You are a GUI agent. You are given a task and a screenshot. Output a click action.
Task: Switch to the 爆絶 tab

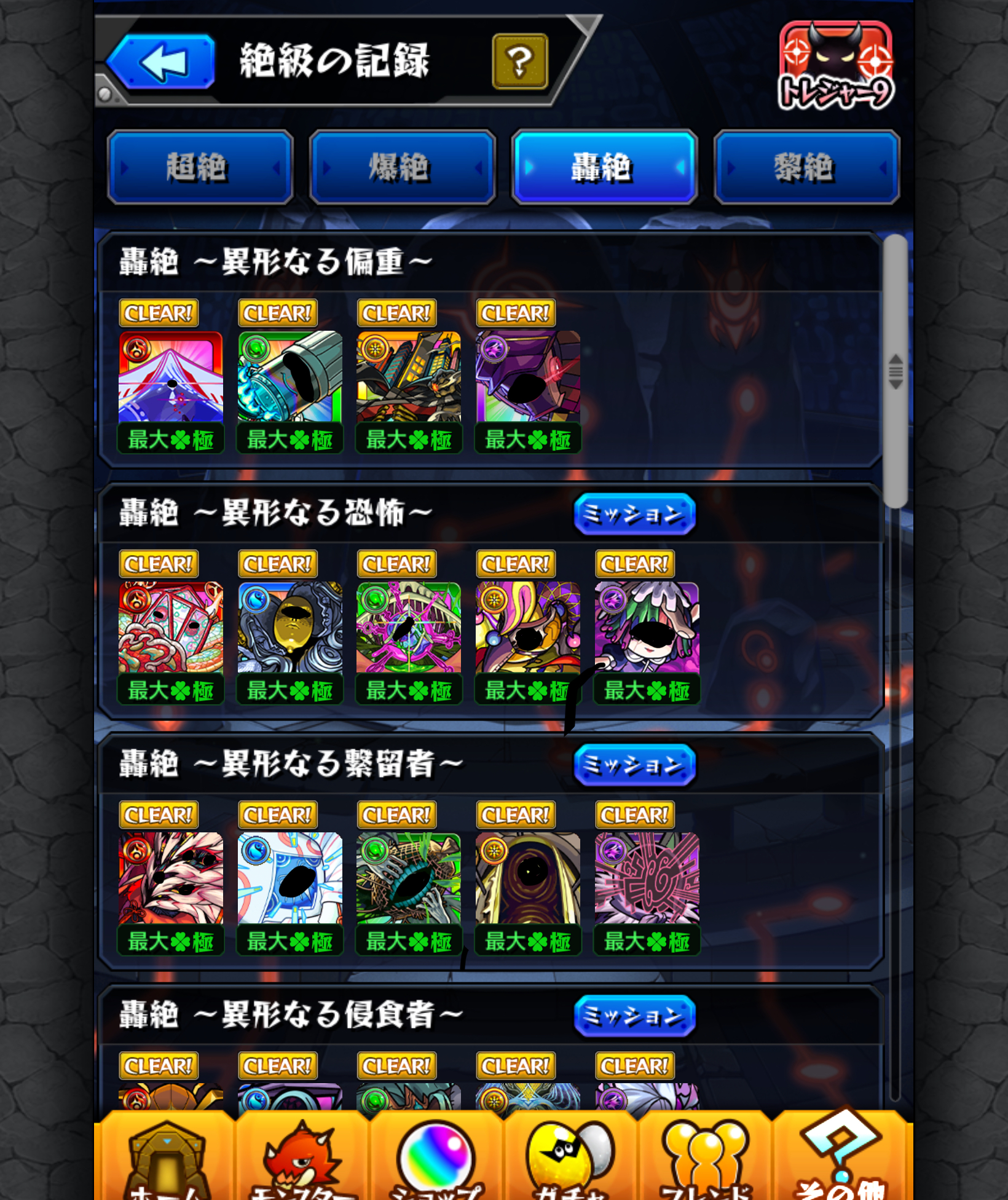coord(402,167)
